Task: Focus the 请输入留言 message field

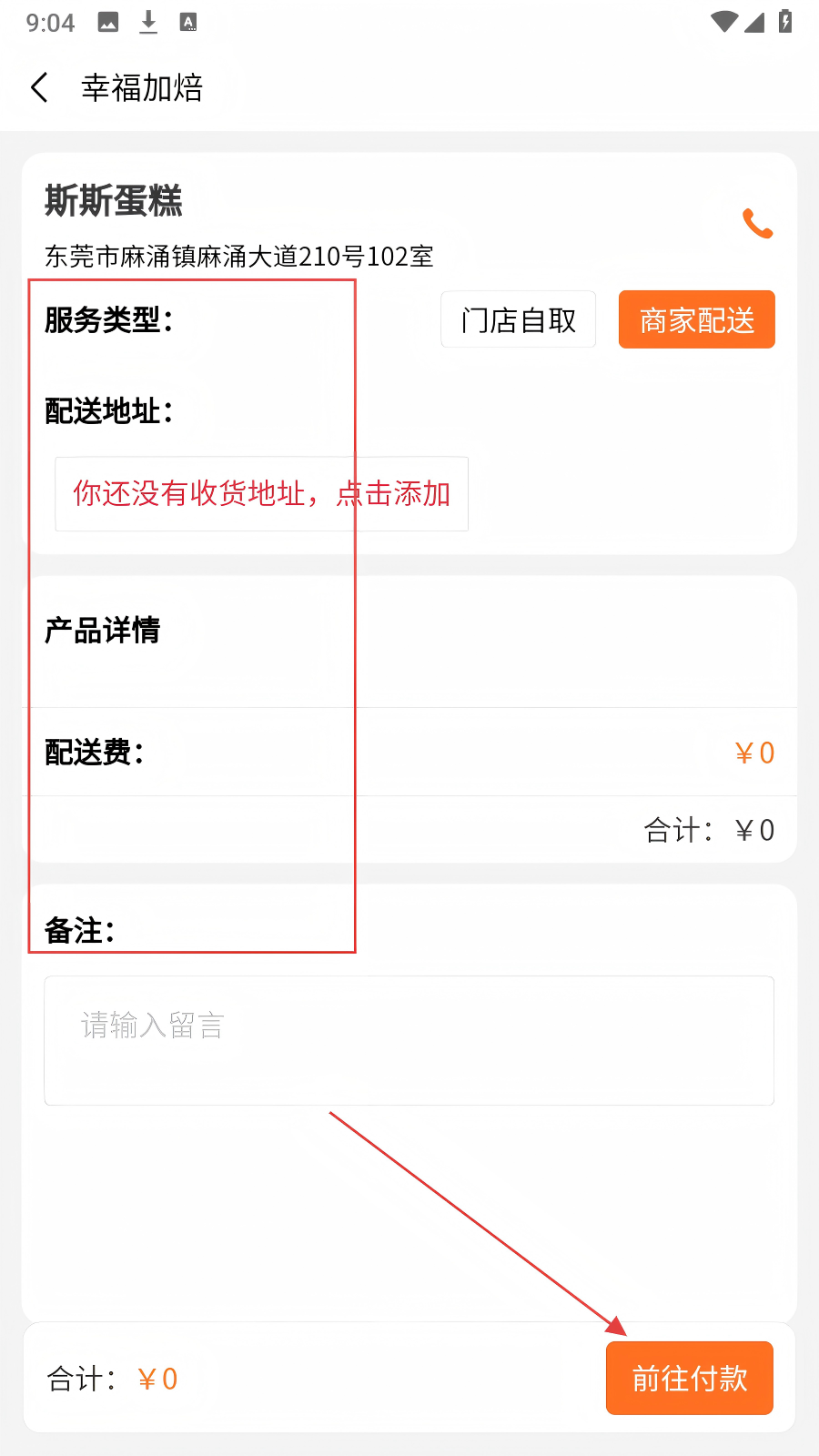Action: coord(409,1040)
